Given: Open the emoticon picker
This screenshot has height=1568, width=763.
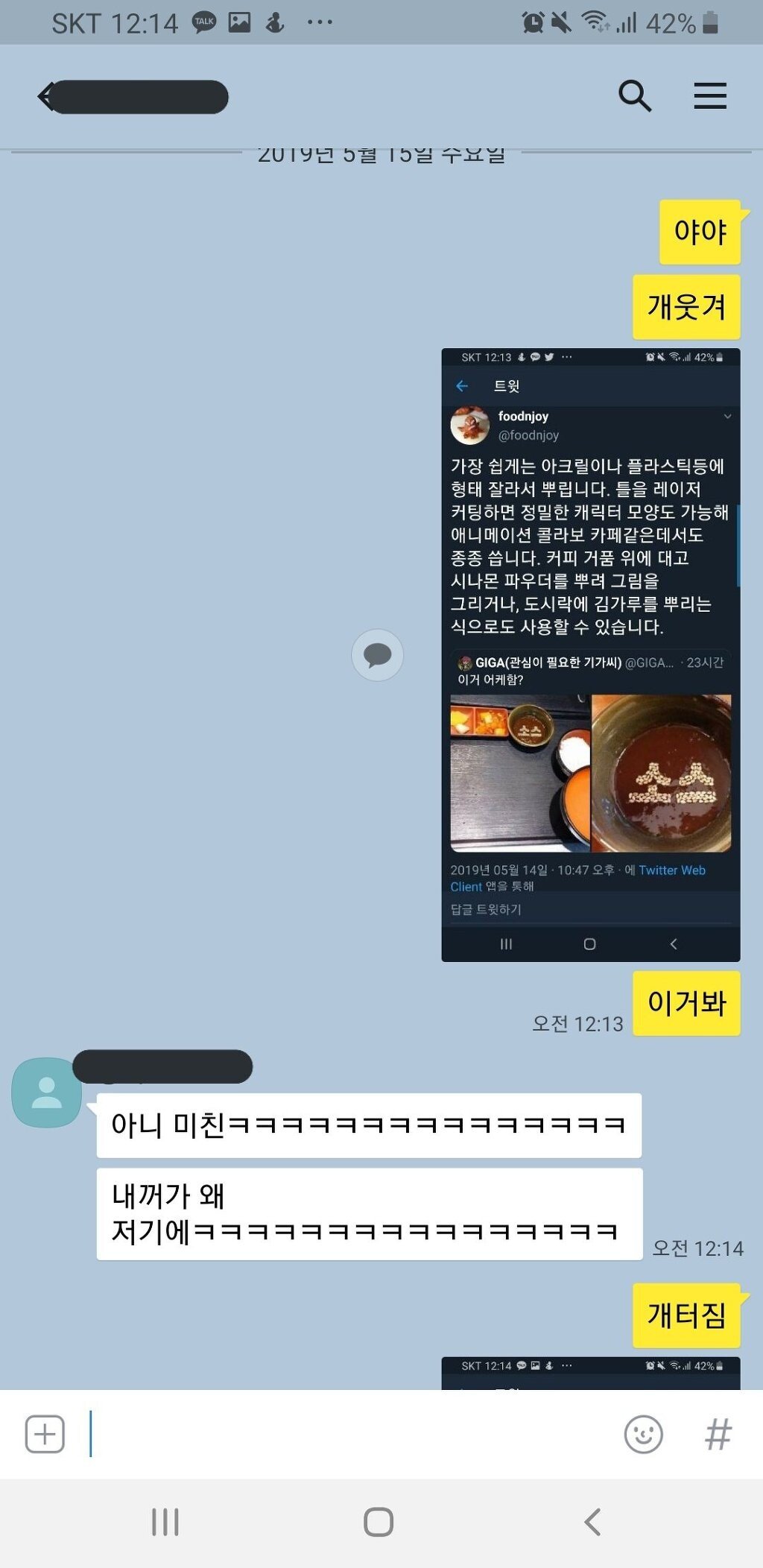Looking at the screenshot, I should click(x=643, y=1434).
